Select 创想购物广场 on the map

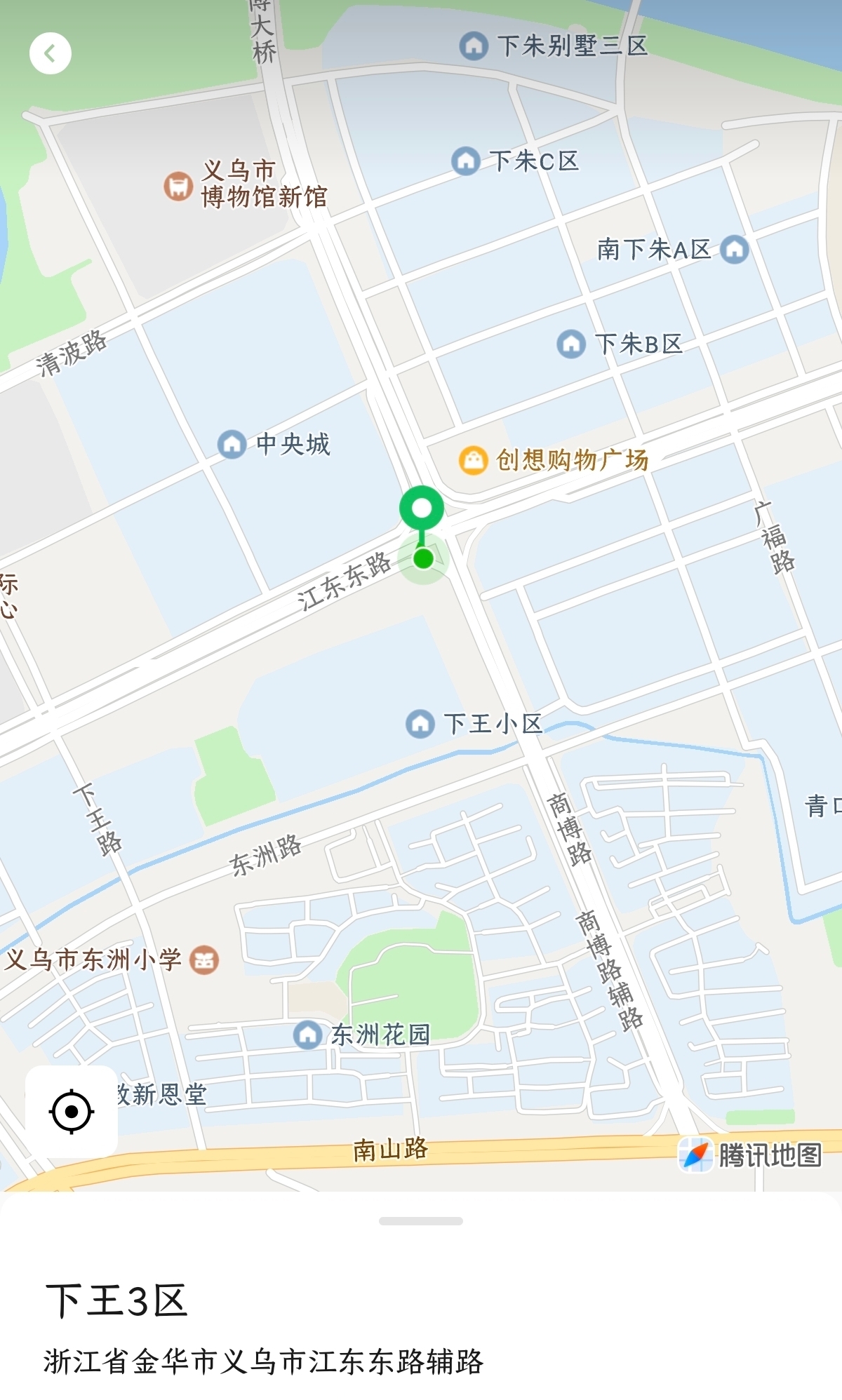(x=474, y=461)
